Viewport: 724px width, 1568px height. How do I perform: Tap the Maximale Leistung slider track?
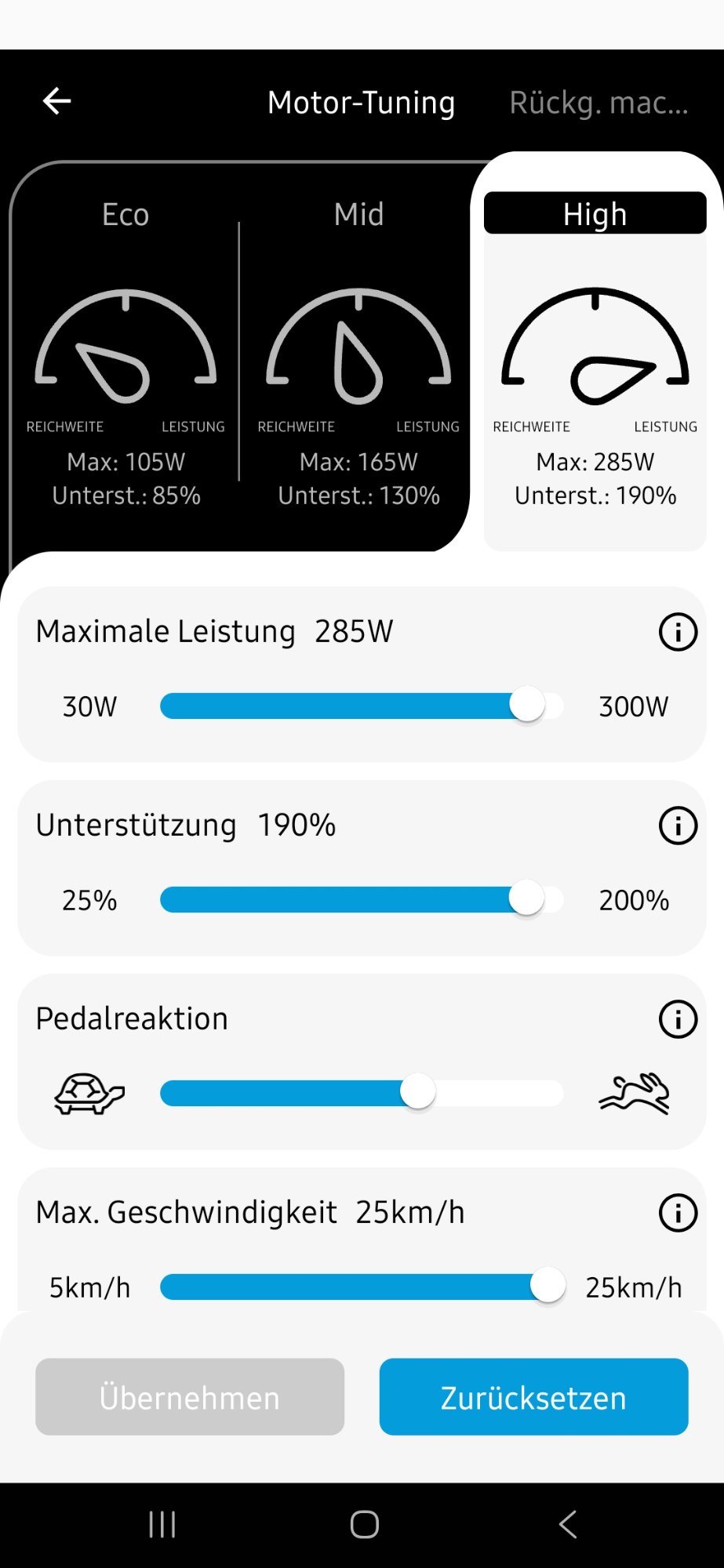point(361,706)
